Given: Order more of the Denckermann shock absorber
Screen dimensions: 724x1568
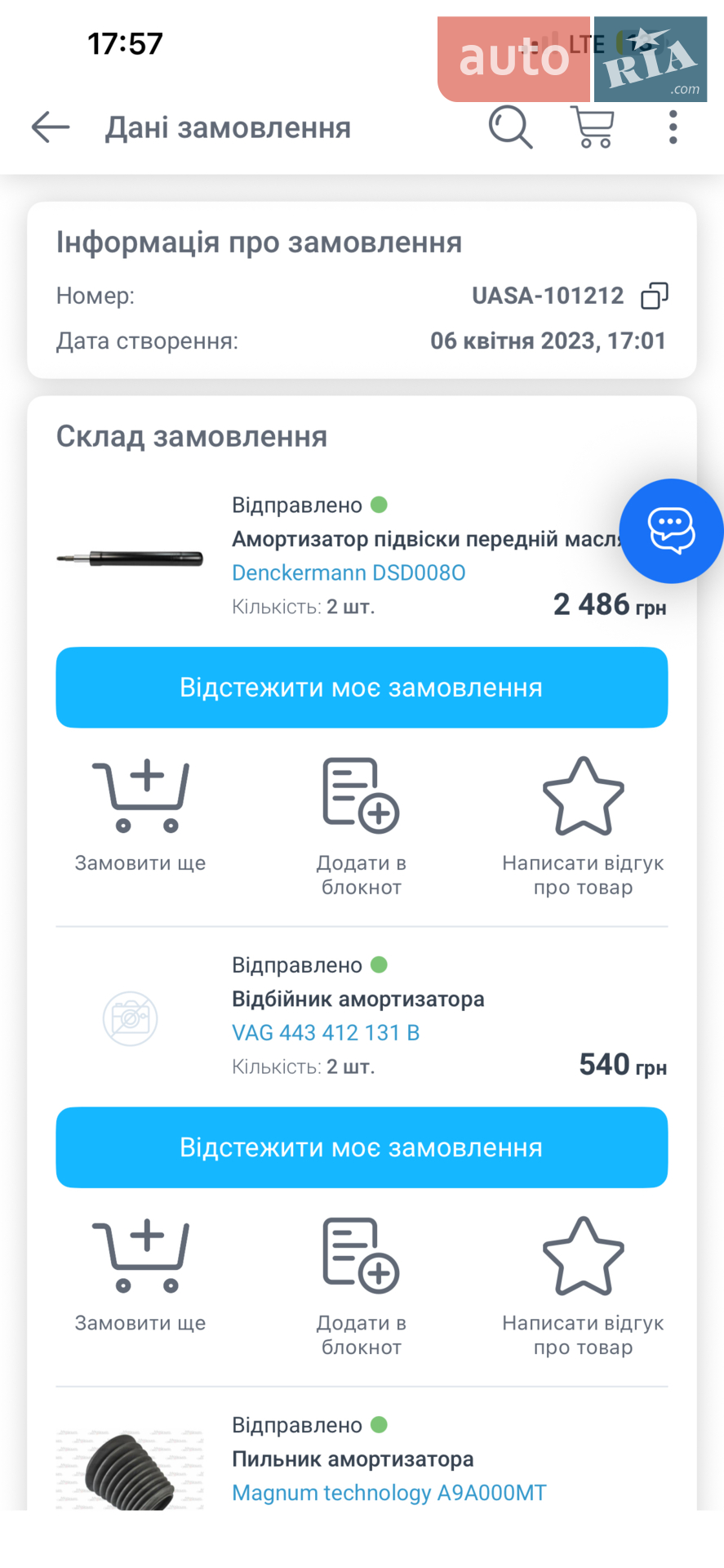Looking at the screenshot, I should click(x=140, y=817).
